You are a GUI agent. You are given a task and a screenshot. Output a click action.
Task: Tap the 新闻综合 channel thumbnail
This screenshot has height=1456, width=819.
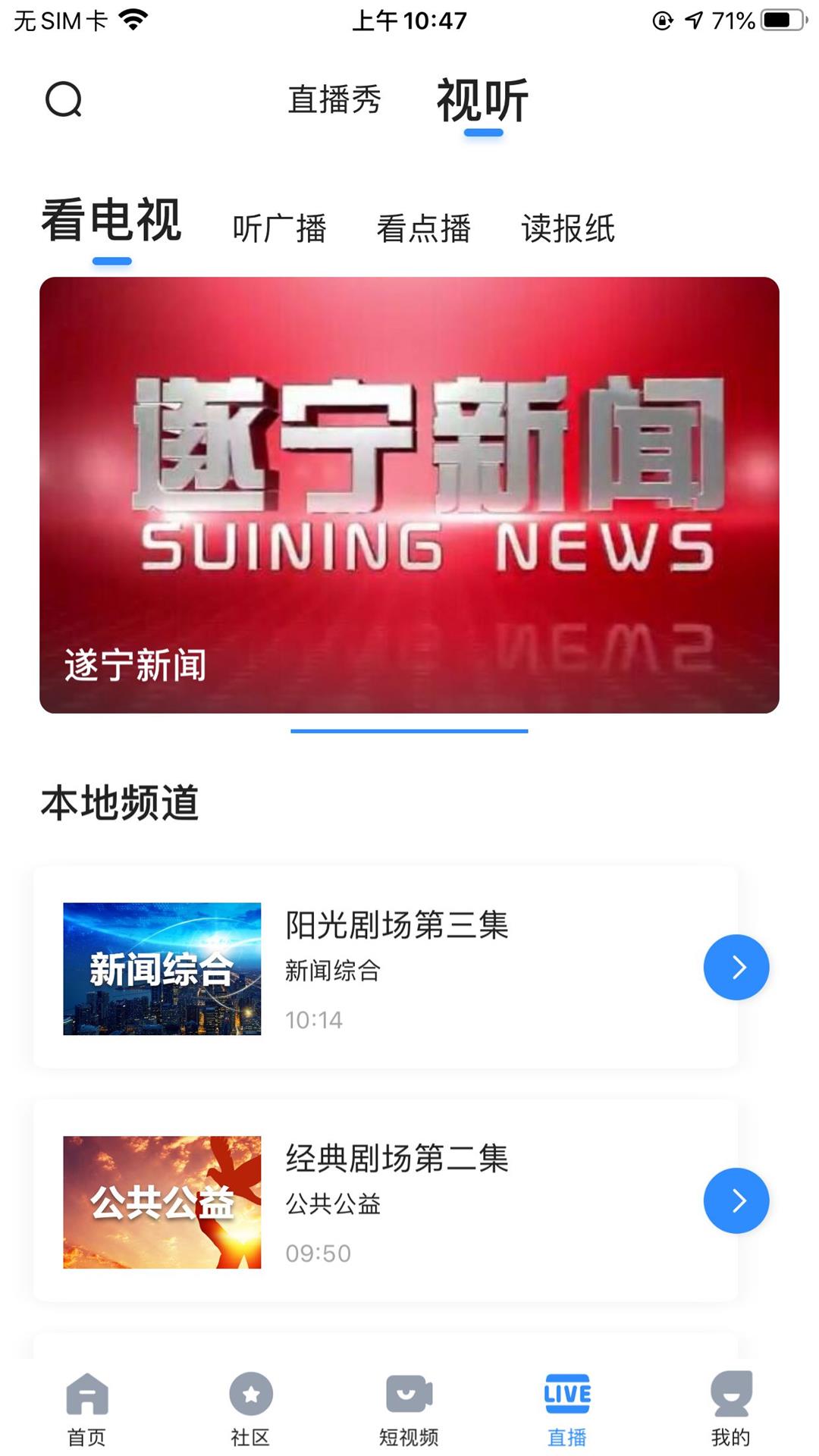point(162,967)
